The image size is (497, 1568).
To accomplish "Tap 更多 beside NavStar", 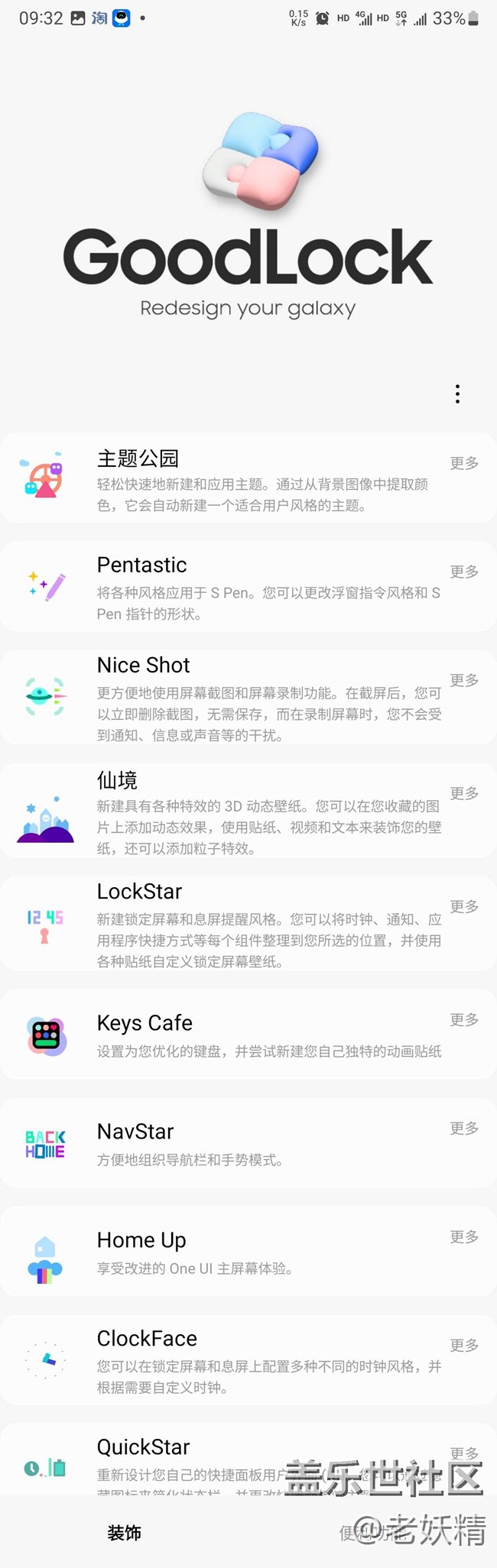I will pos(464,1128).
